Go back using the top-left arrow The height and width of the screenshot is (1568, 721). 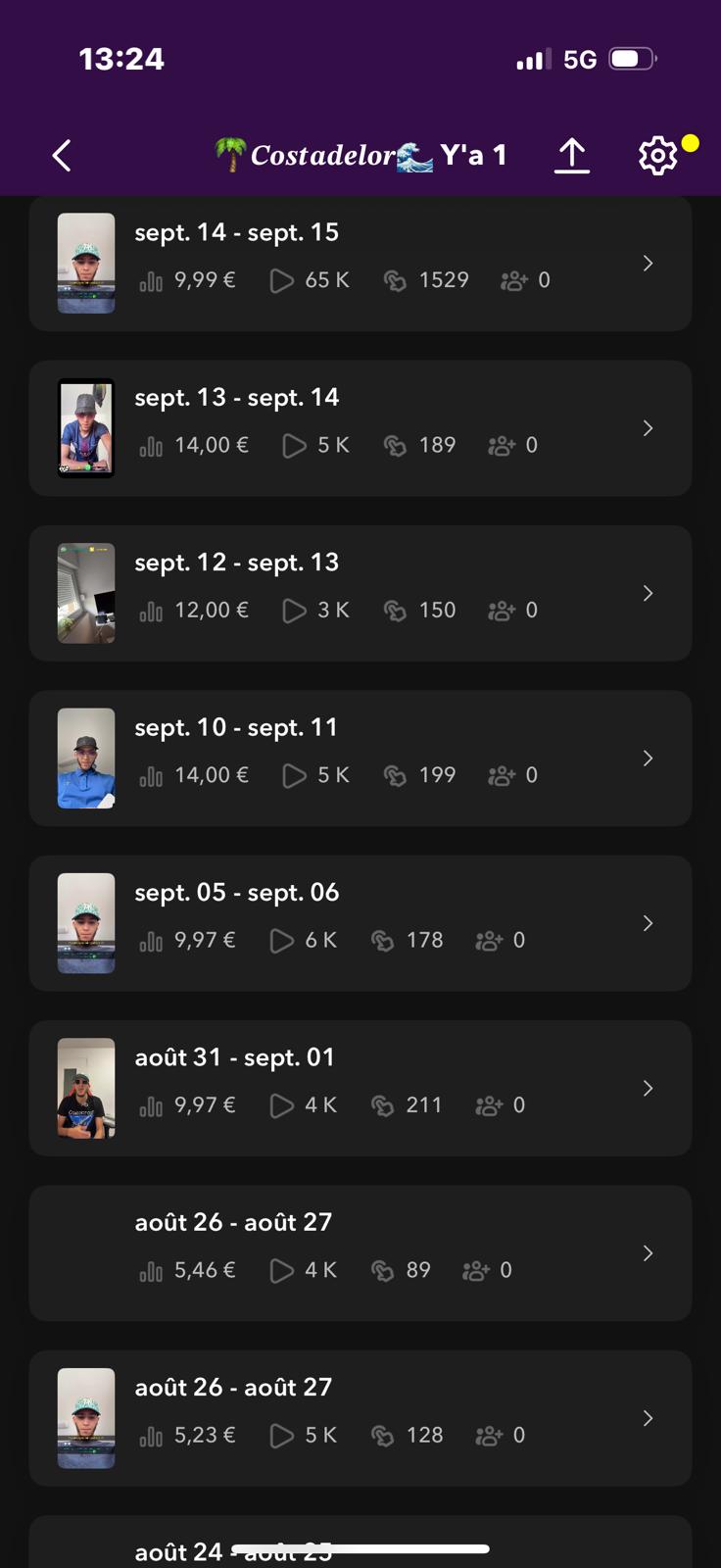[x=62, y=155]
